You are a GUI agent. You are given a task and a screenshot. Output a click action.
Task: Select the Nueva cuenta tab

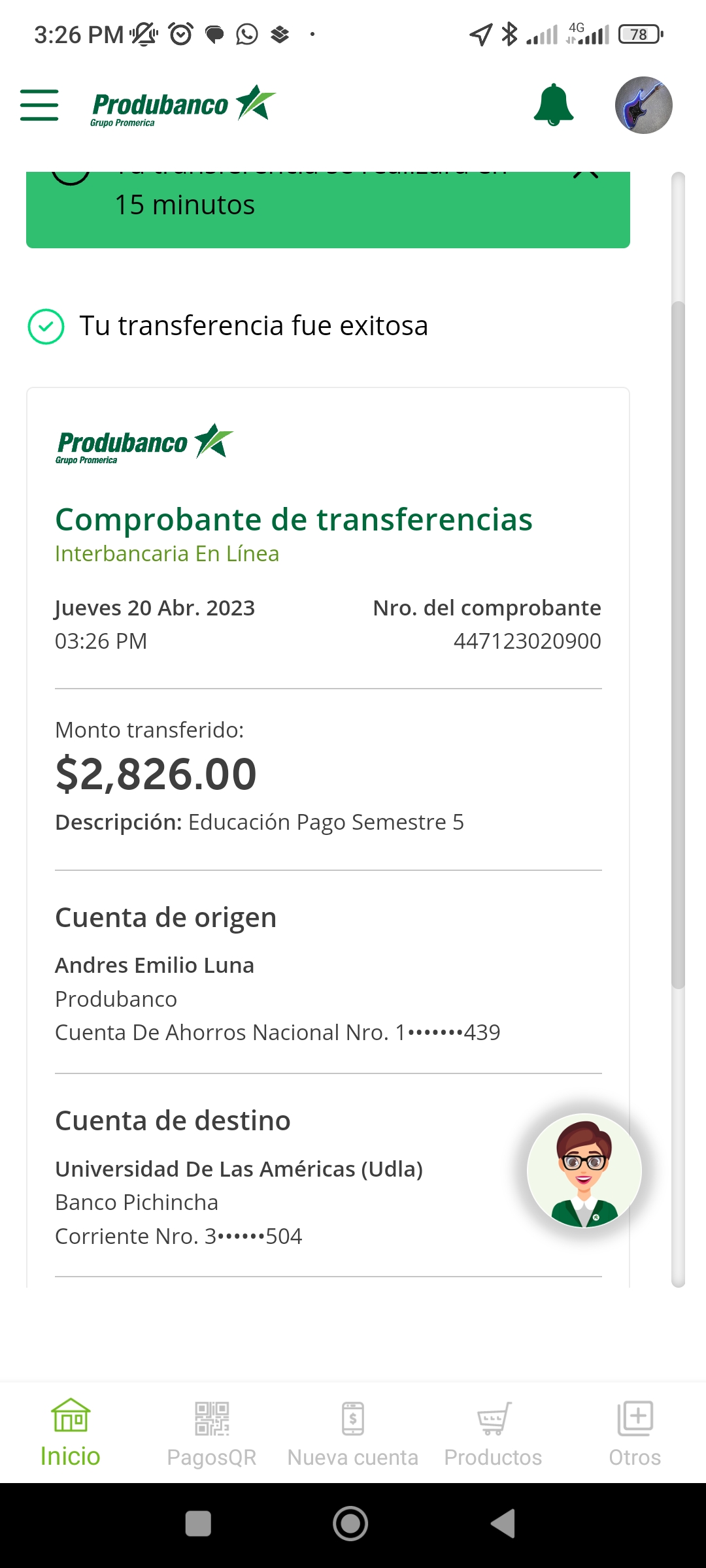click(x=353, y=1432)
